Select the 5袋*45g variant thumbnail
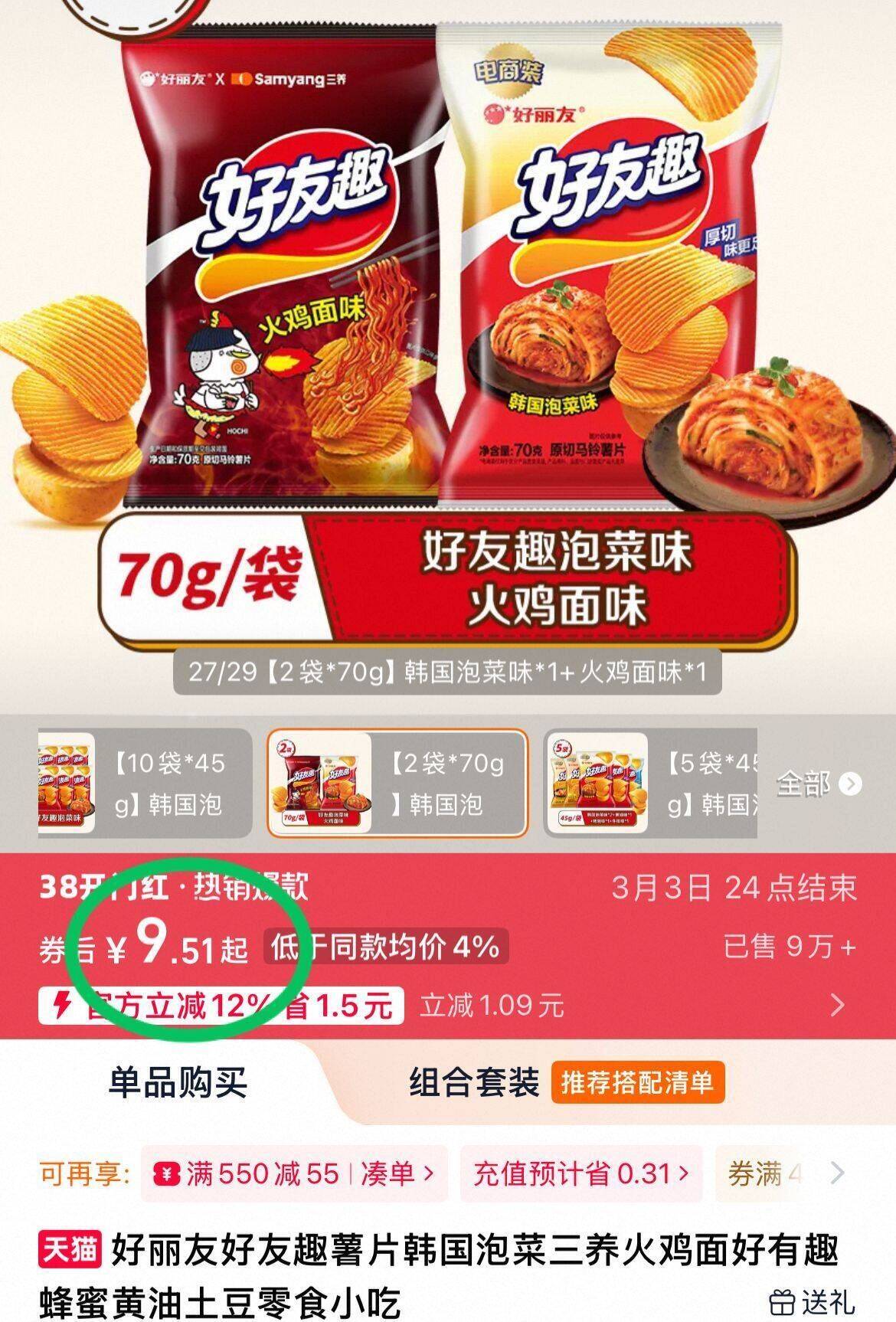Viewport: 896px width, 1322px height. pos(651,782)
